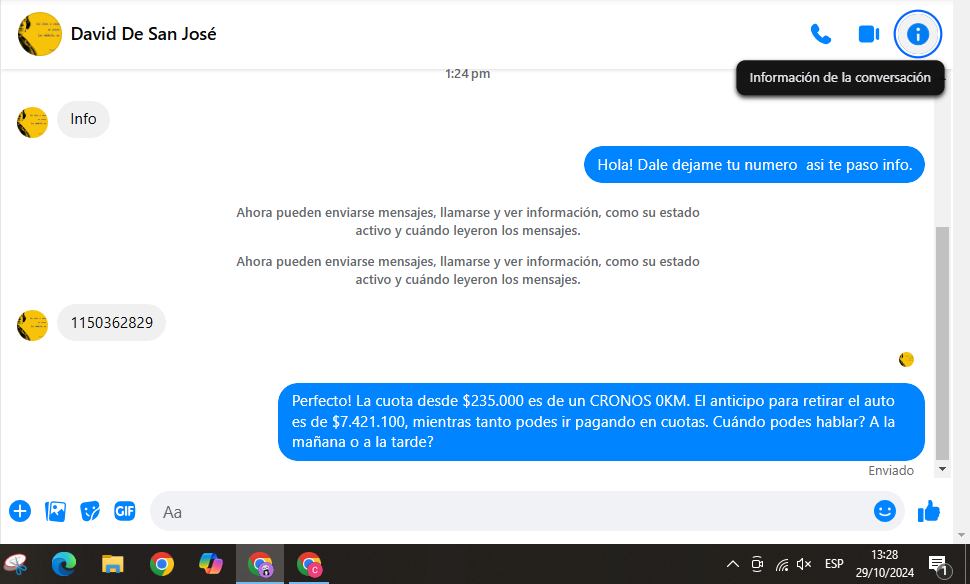The height and width of the screenshot is (584, 970).
Task: Open Google Chrome from the taskbar
Action: (161, 565)
